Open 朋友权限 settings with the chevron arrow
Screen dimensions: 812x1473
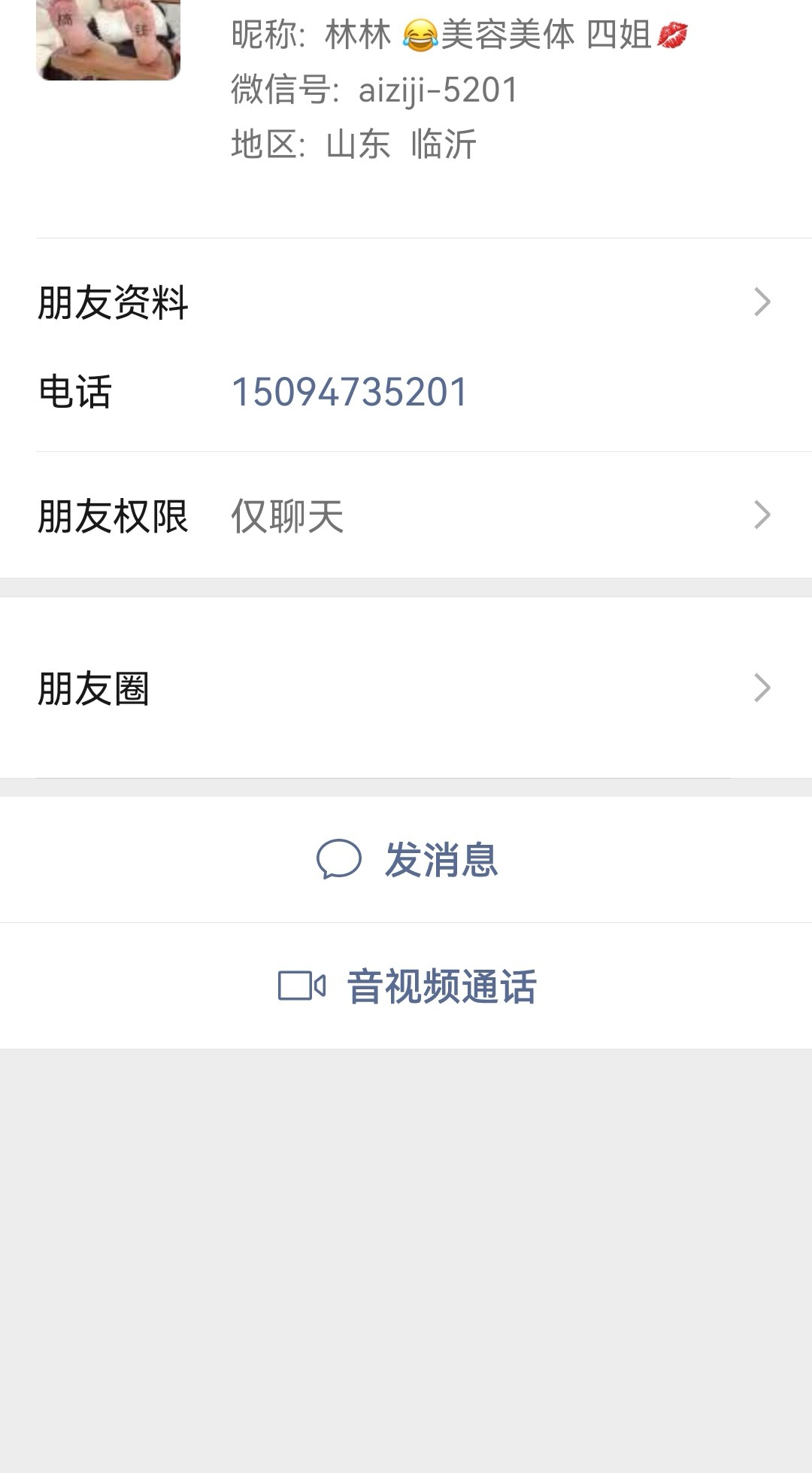[765, 514]
